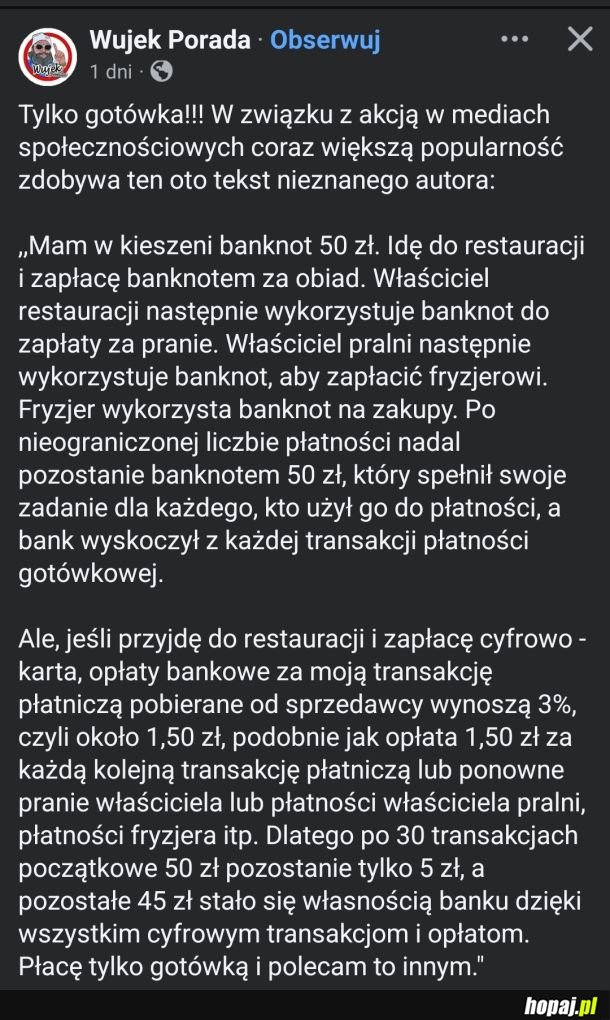
Task: Open the Wujek Porada page name
Action: click(x=169, y=41)
